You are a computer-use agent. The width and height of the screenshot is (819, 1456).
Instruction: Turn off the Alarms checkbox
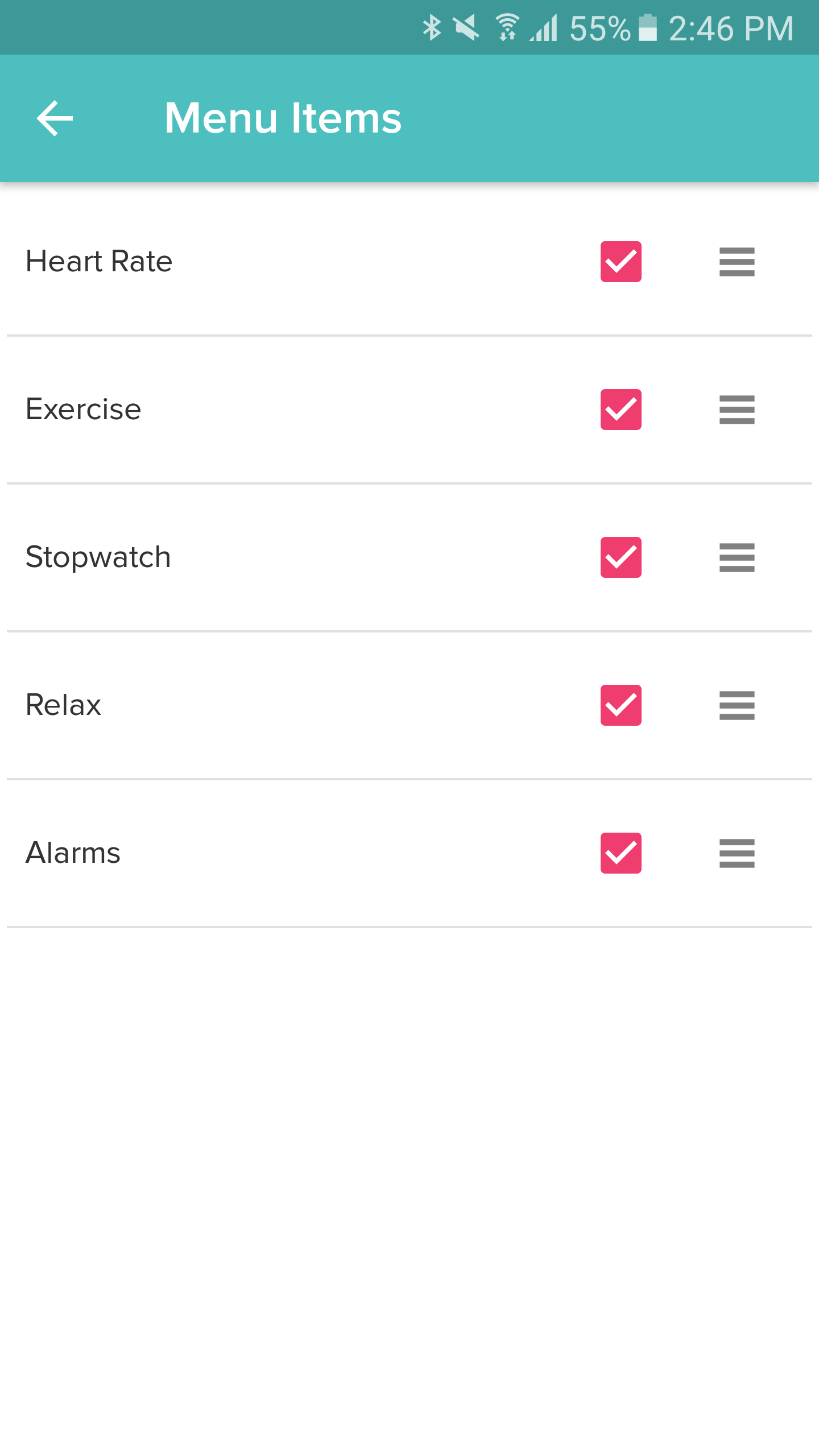[621, 853]
